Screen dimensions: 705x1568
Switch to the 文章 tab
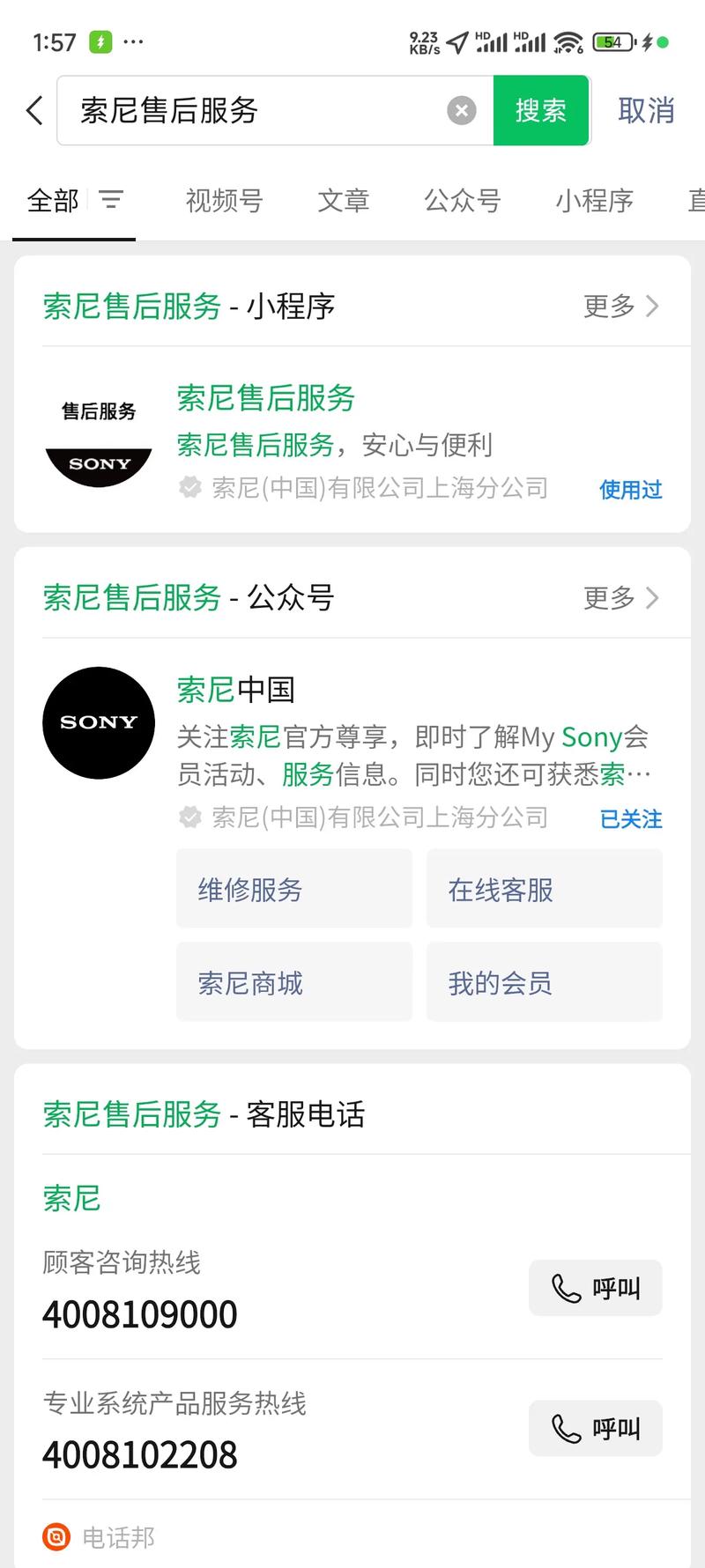(x=343, y=201)
